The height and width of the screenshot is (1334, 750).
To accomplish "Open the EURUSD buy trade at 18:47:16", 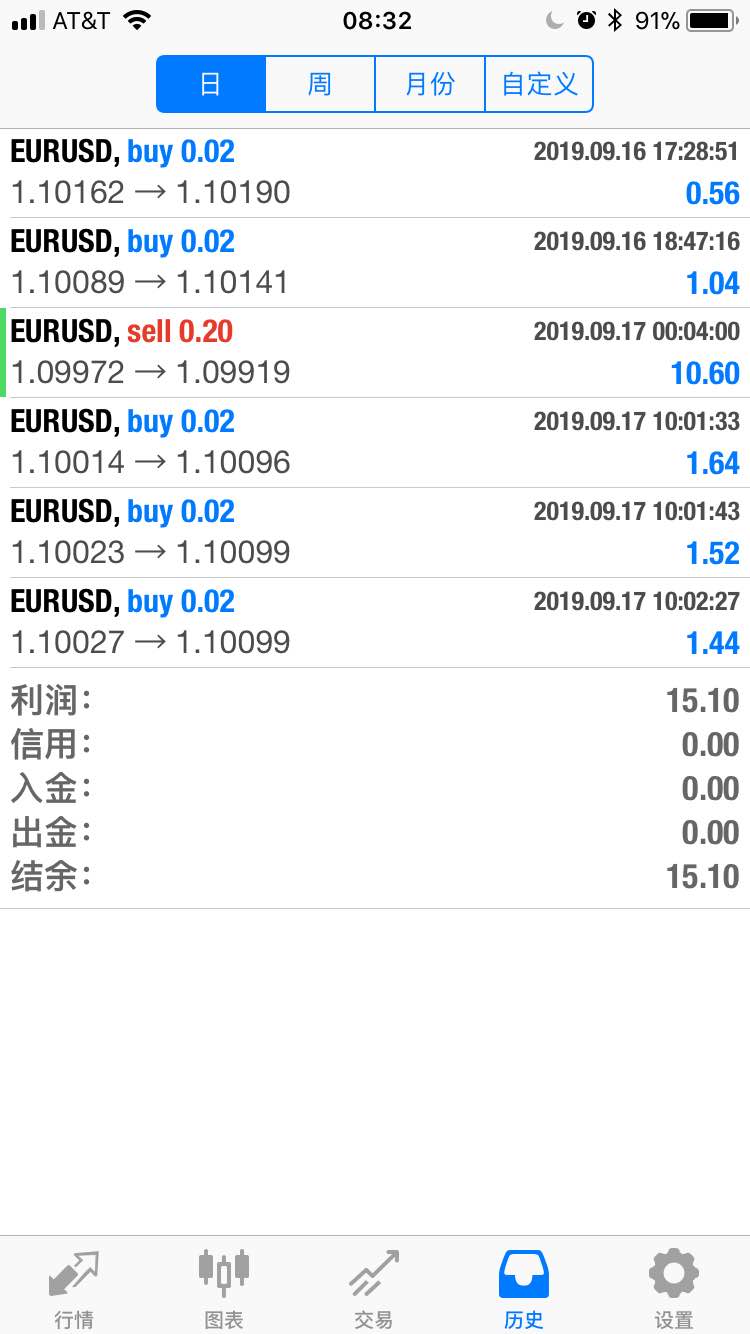I will pos(375,263).
